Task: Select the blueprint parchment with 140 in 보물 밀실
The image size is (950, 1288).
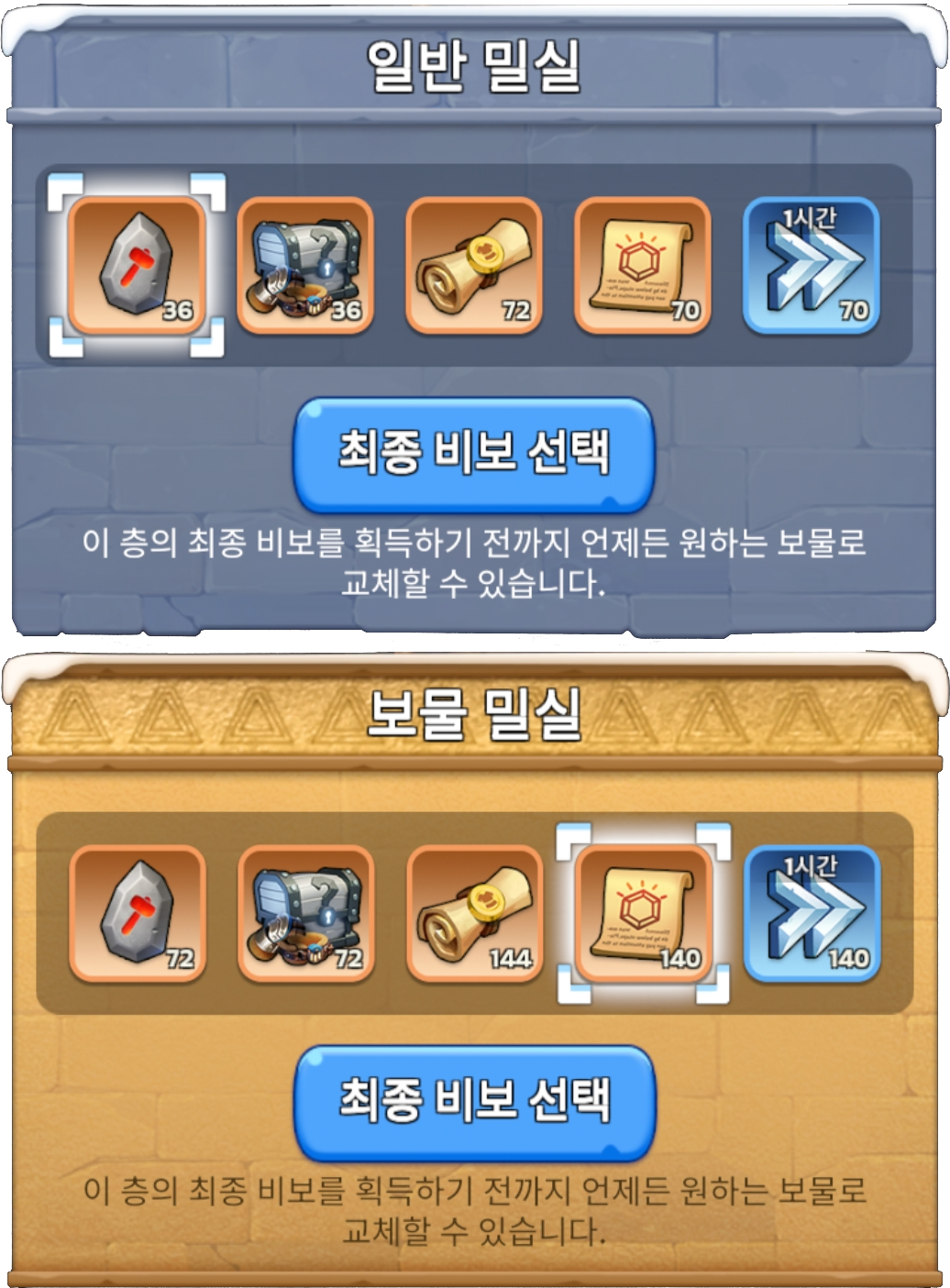Action: tap(643, 913)
